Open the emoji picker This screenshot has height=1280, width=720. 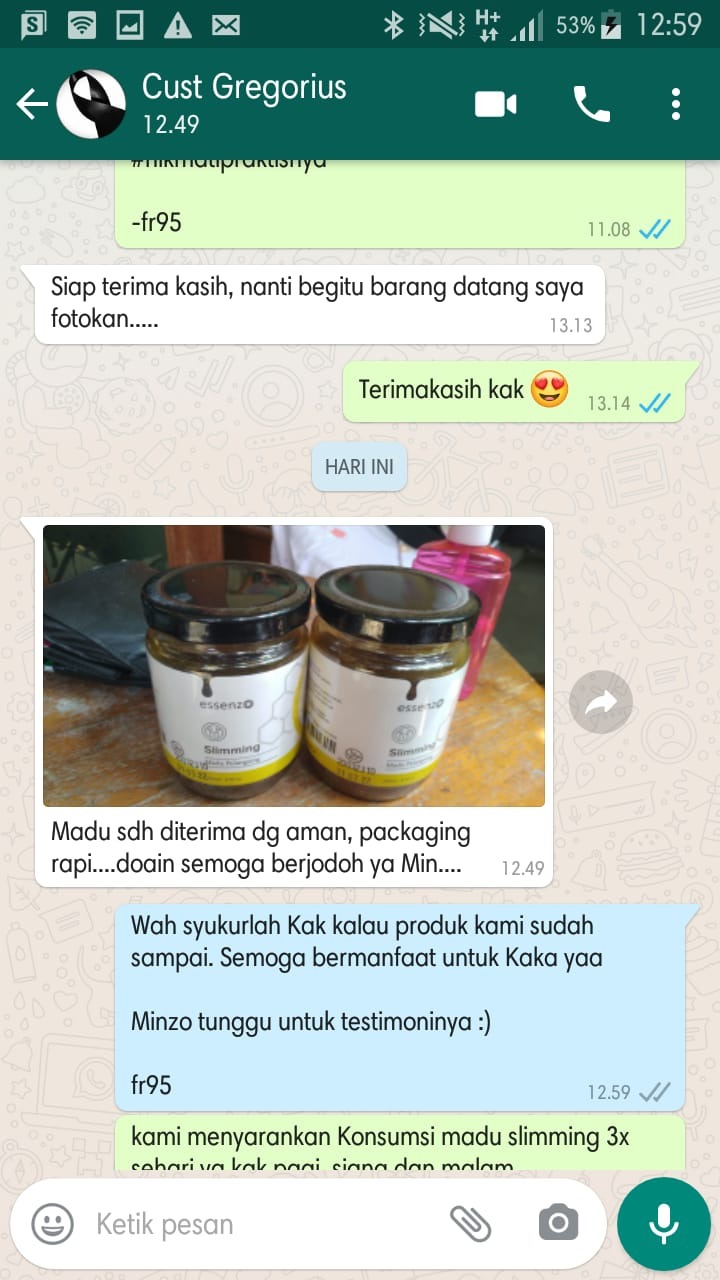pyautogui.click(x=52, y=1224)
